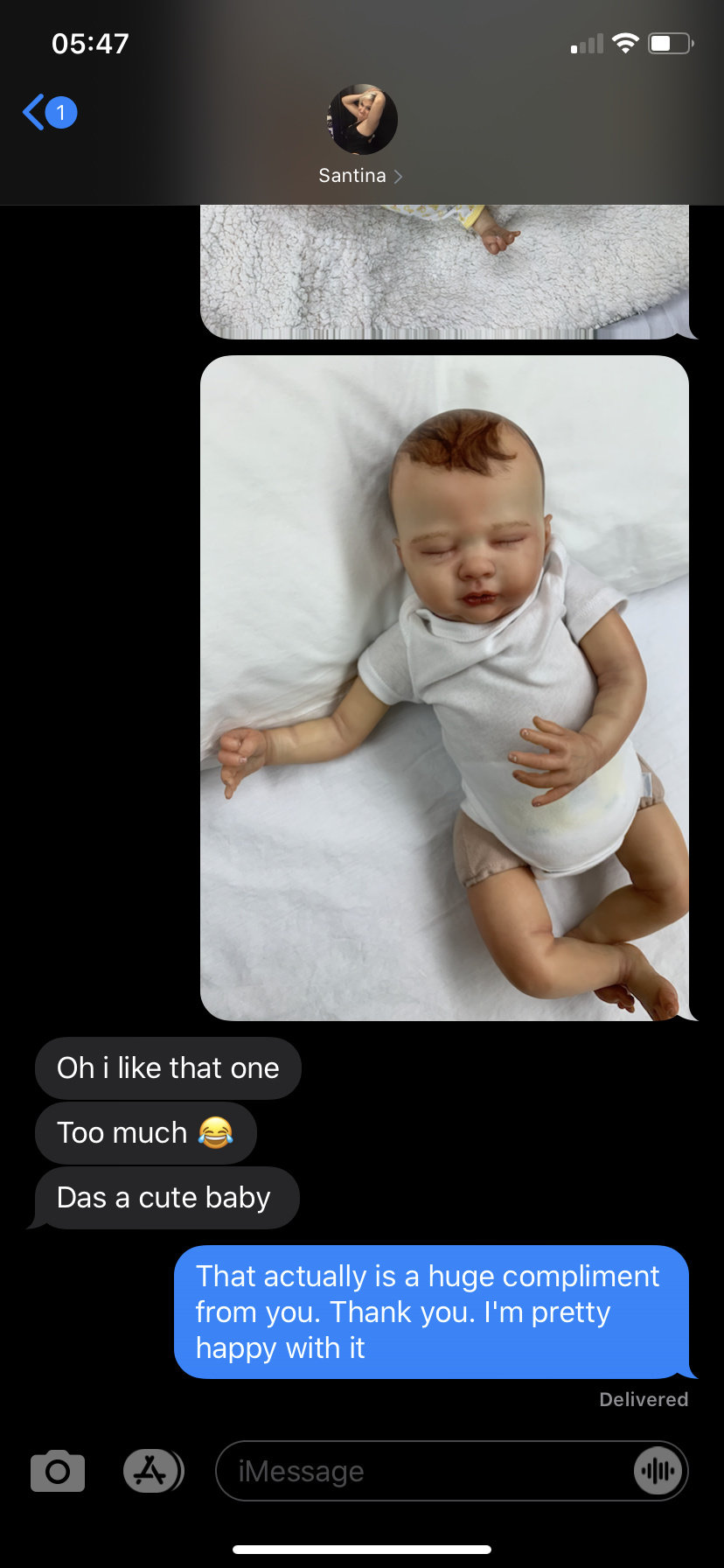This screenshot has width=724, height=1568.
Task: Open the partially visible photo on the blanket
Action: [445, 272]
